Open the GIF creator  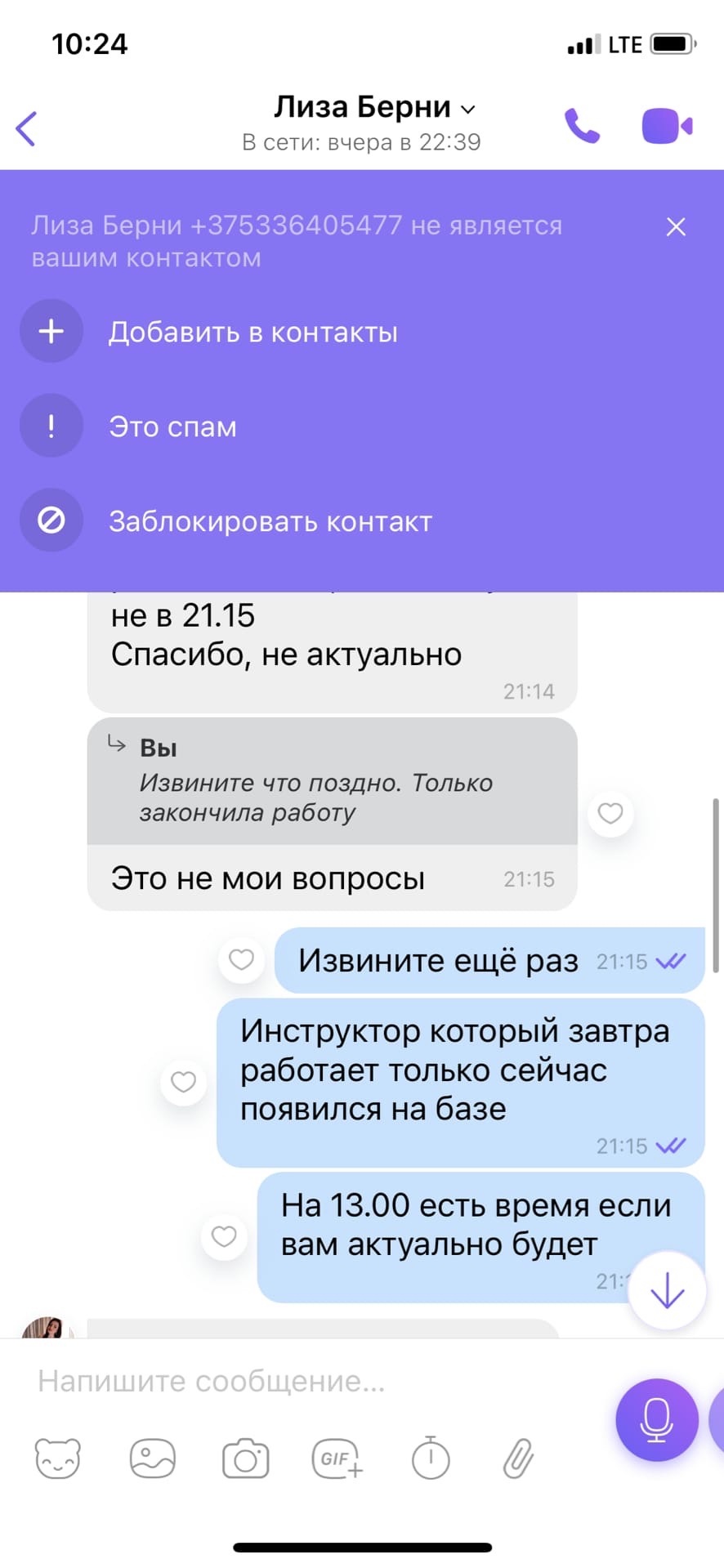pos(337,1459)
